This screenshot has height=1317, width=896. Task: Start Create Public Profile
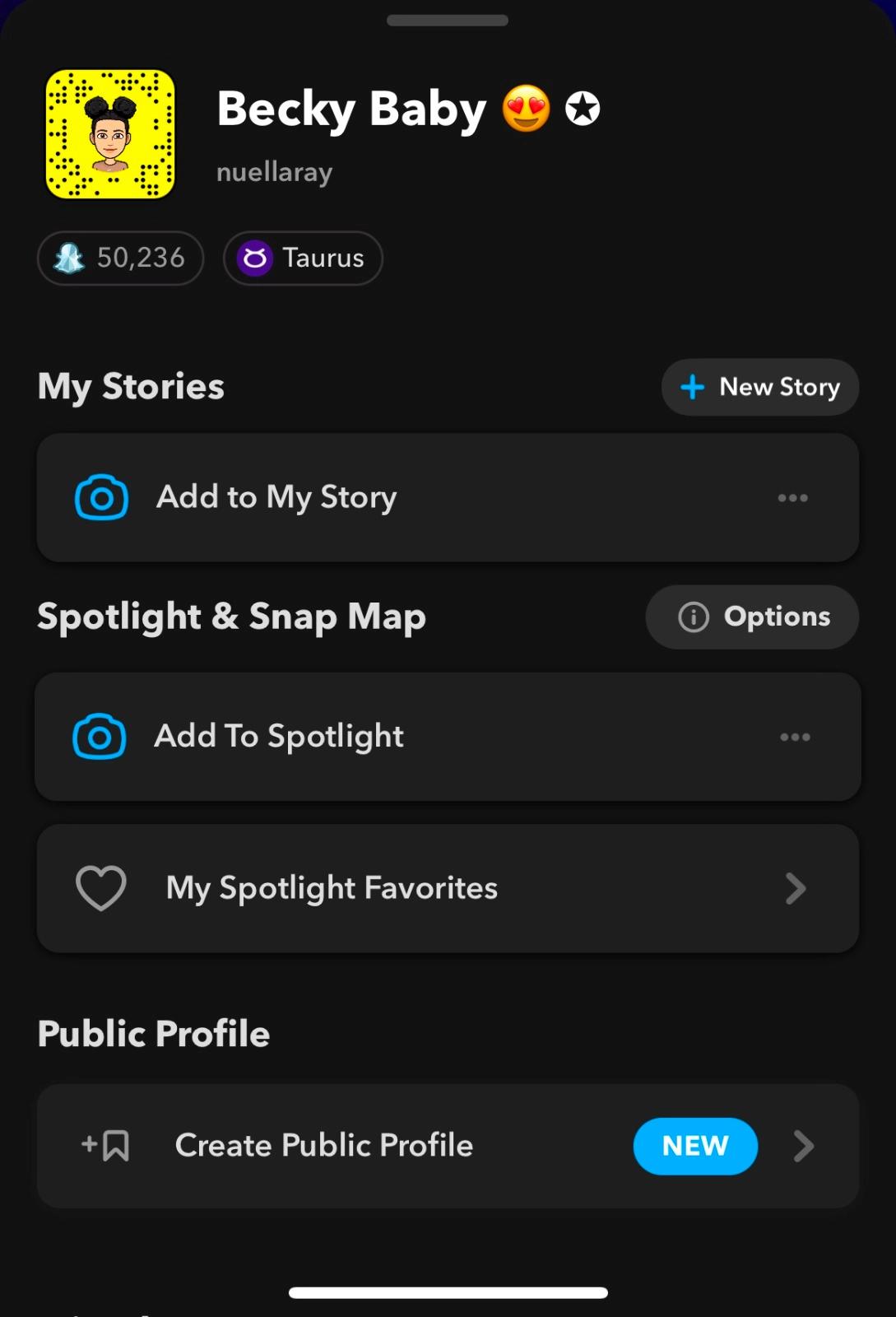pos(324,1146)
